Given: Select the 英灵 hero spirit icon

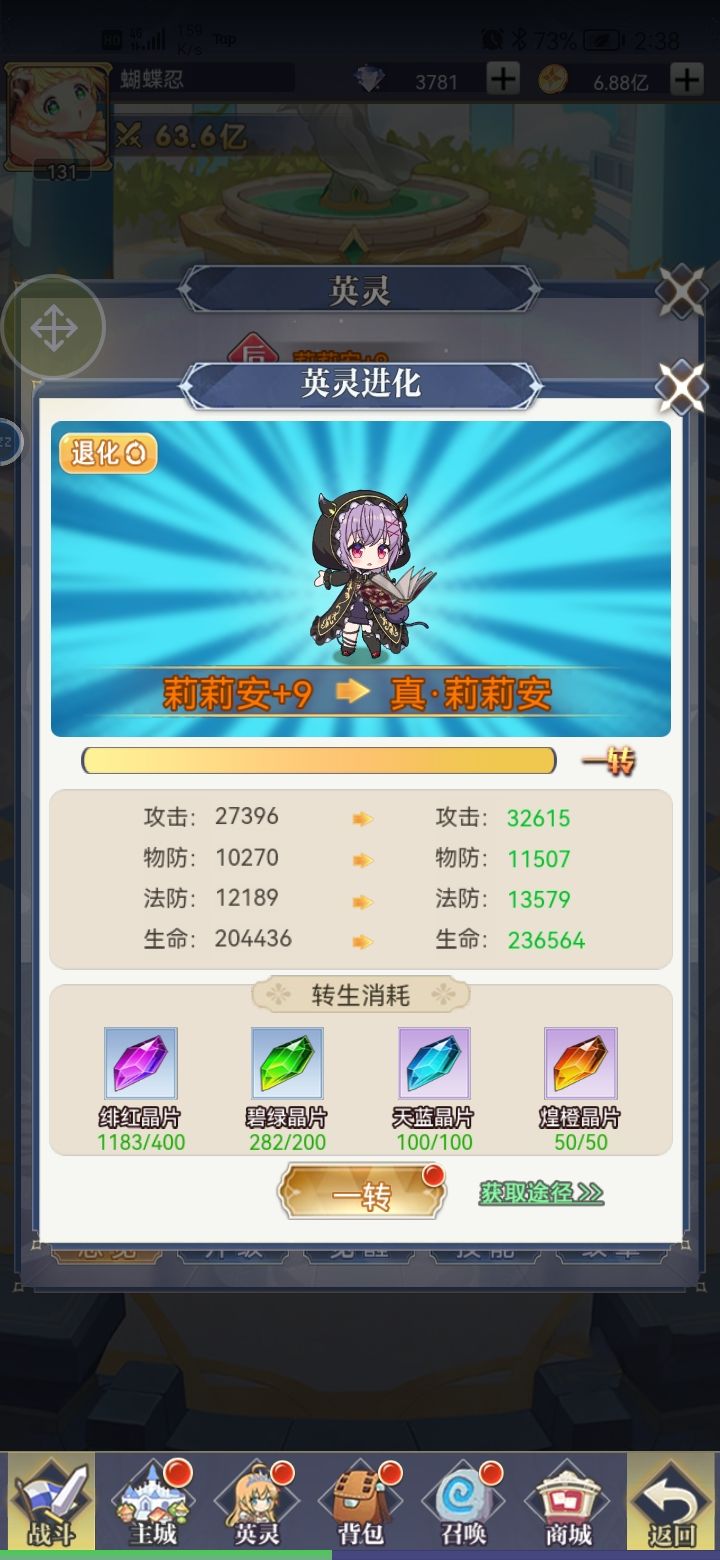Looking at the screenshot, I should point(253,1497).
